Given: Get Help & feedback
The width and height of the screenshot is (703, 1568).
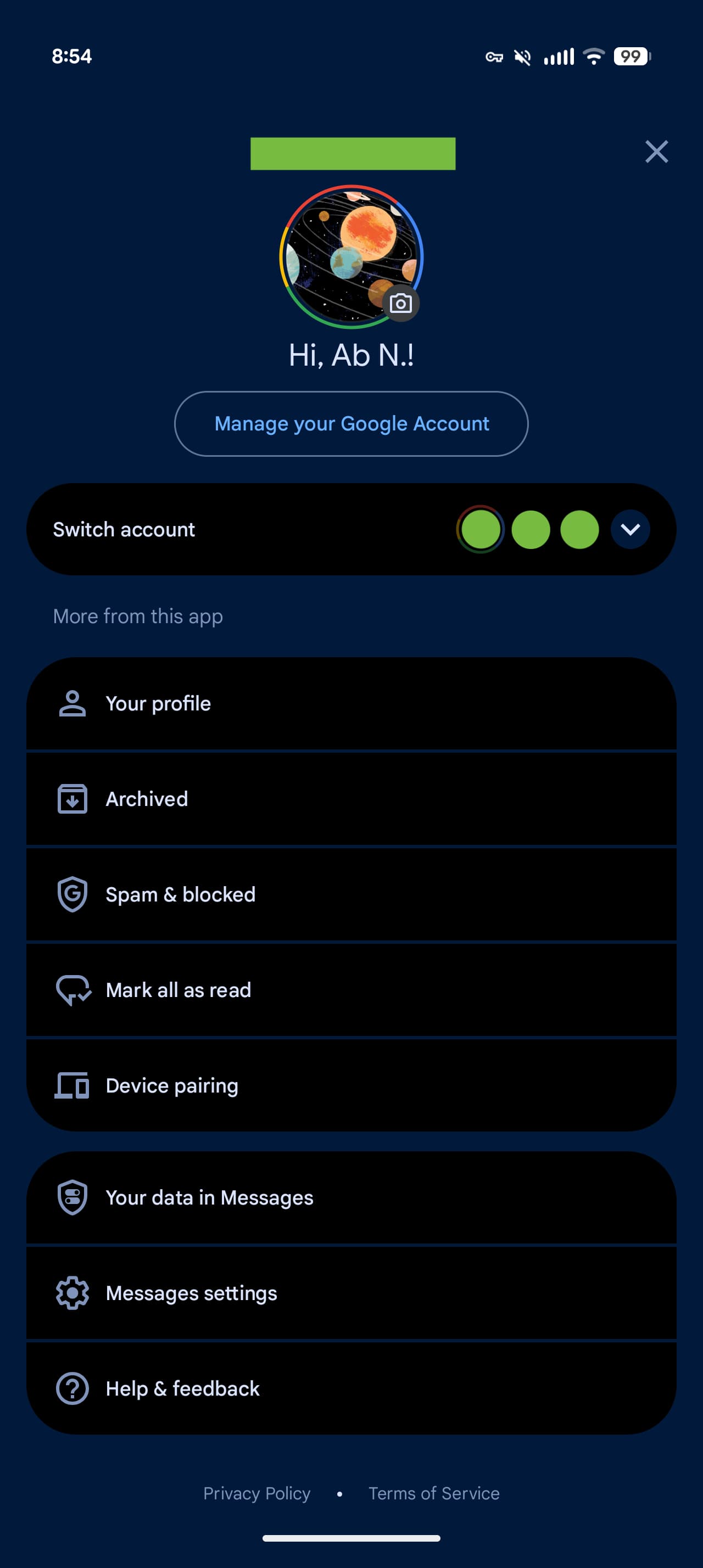Looking at the screenshot, I should (x=351, y=1388).
